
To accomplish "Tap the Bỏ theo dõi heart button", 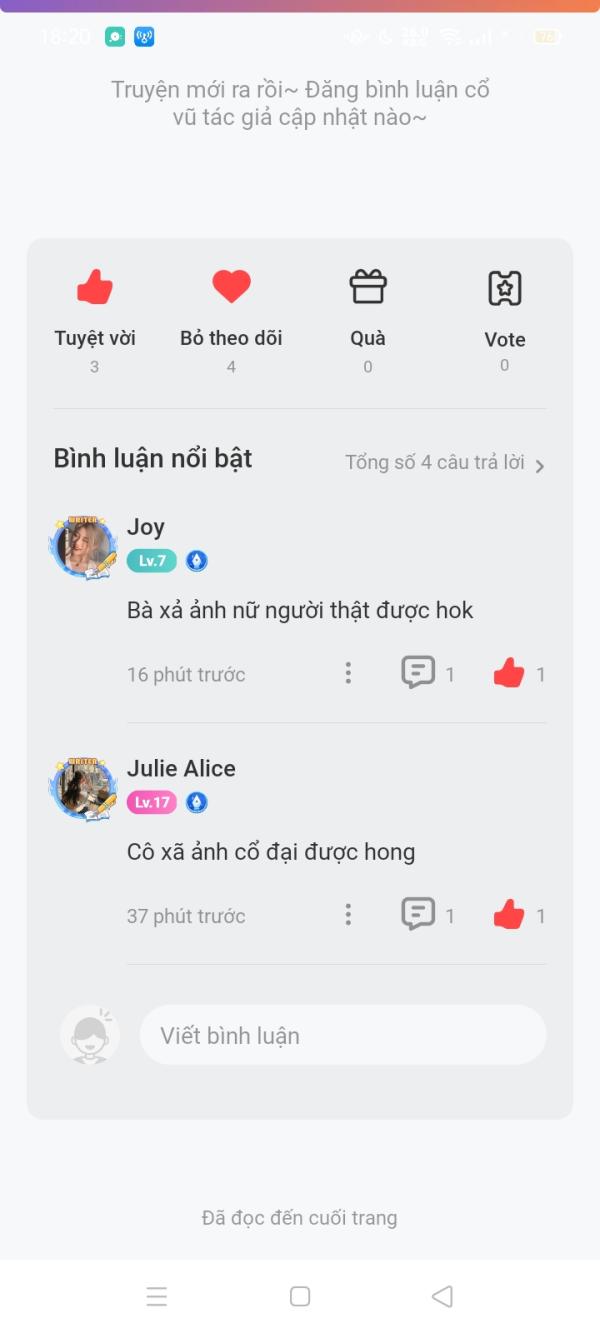I will 231,288.
